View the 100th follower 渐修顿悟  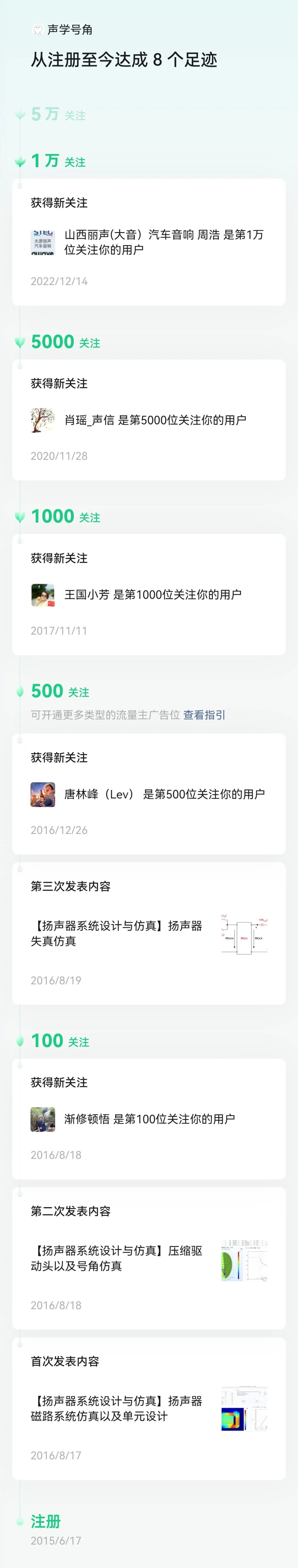click(149, 1119)
